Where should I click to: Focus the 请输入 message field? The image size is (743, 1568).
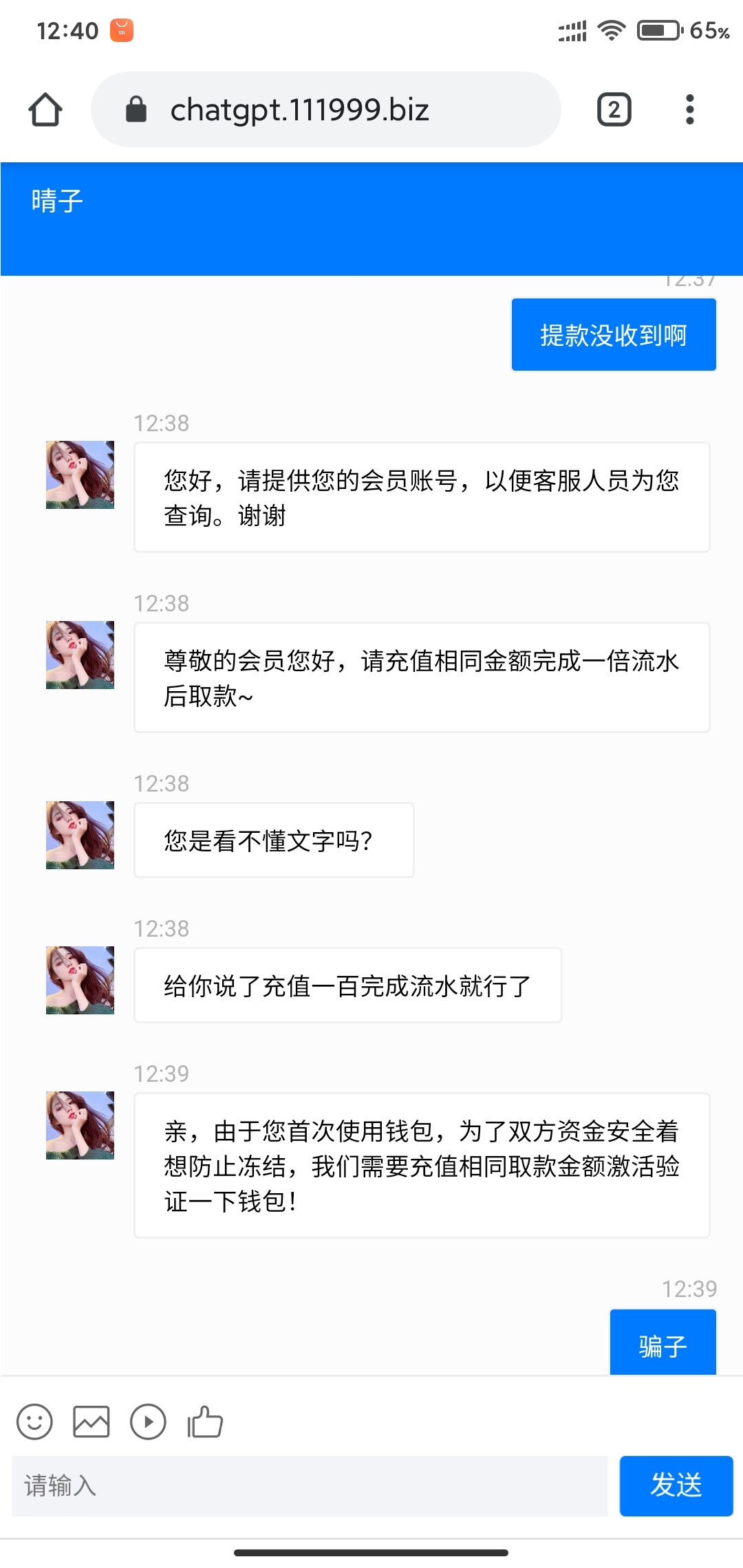310,1485
